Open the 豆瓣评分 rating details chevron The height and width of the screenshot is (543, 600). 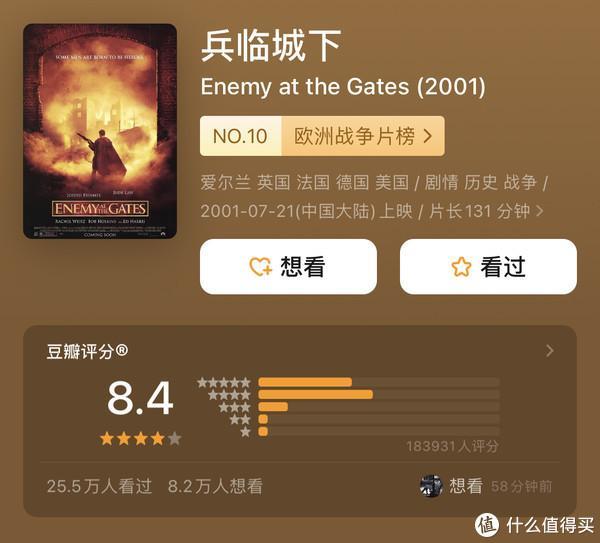pyautogui.click(x=549, y=351)
